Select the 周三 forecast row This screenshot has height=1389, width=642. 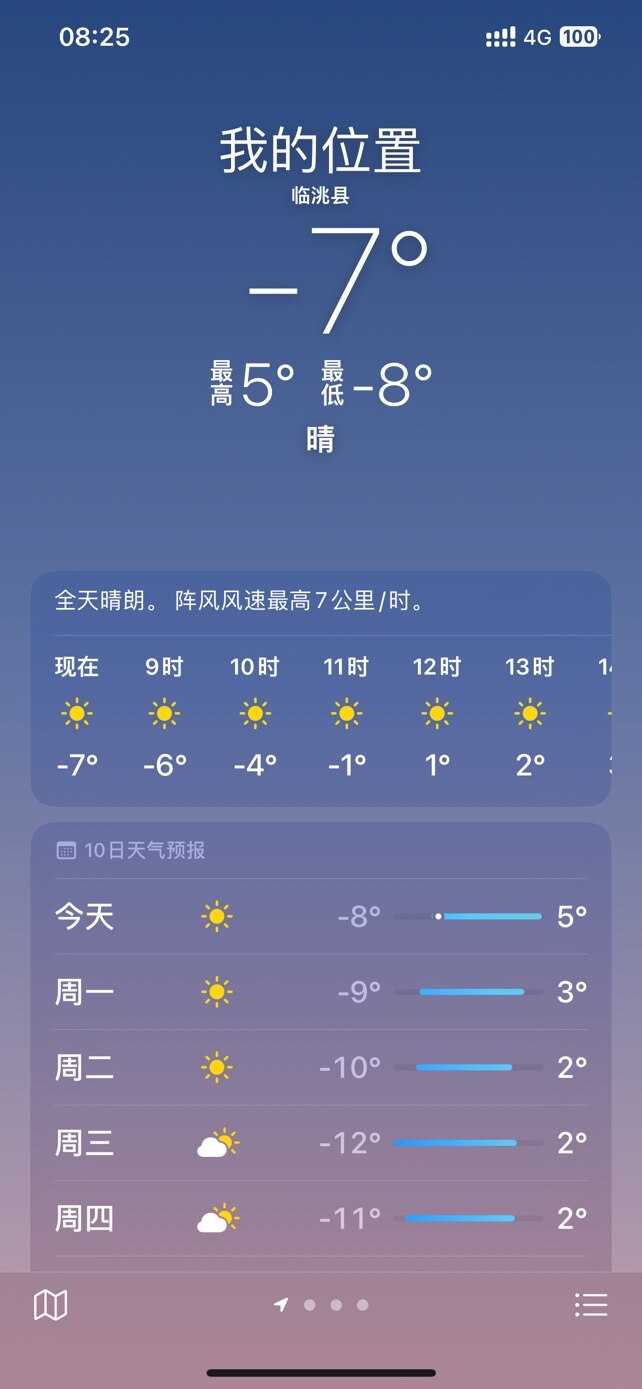click(320, 1143)
